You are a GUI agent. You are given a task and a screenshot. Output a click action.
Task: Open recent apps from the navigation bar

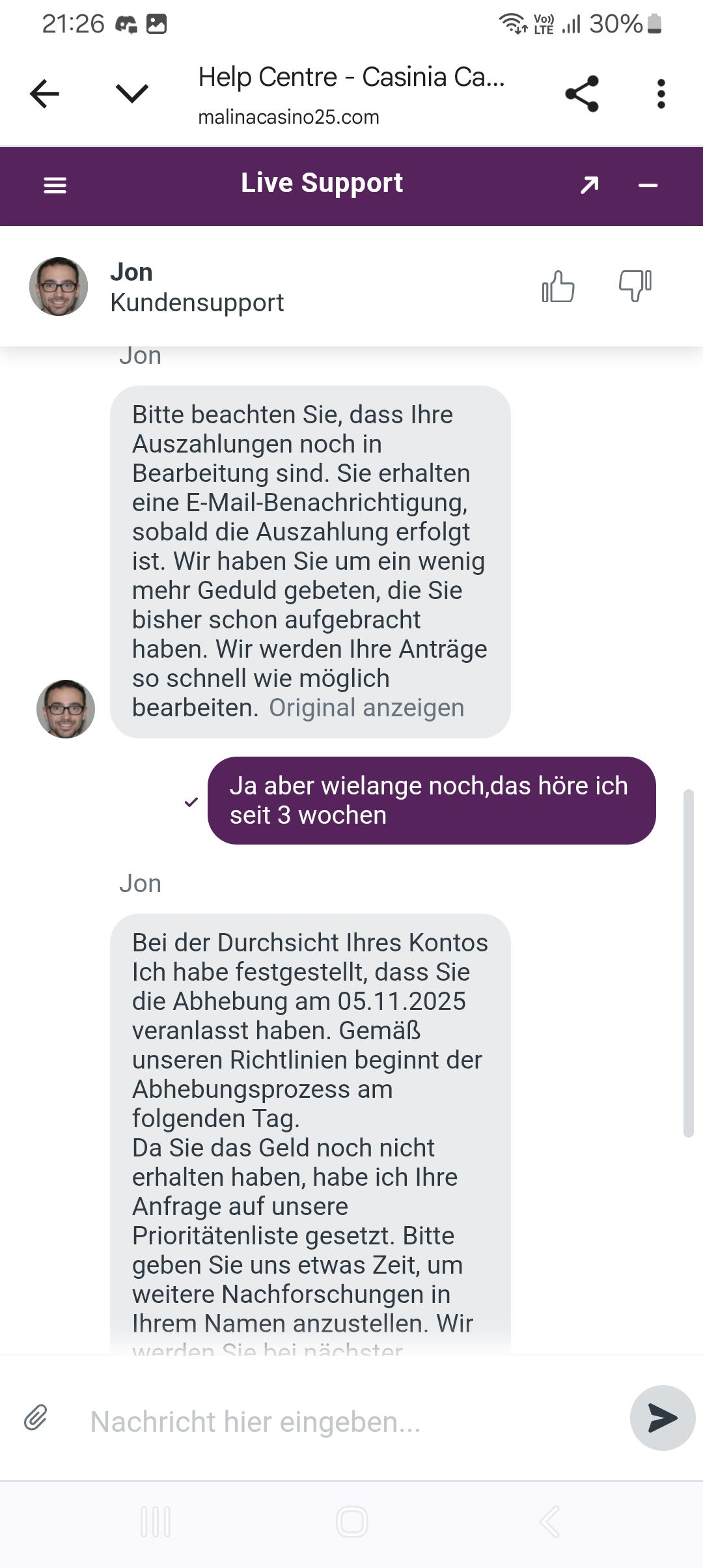[156, 1522]
